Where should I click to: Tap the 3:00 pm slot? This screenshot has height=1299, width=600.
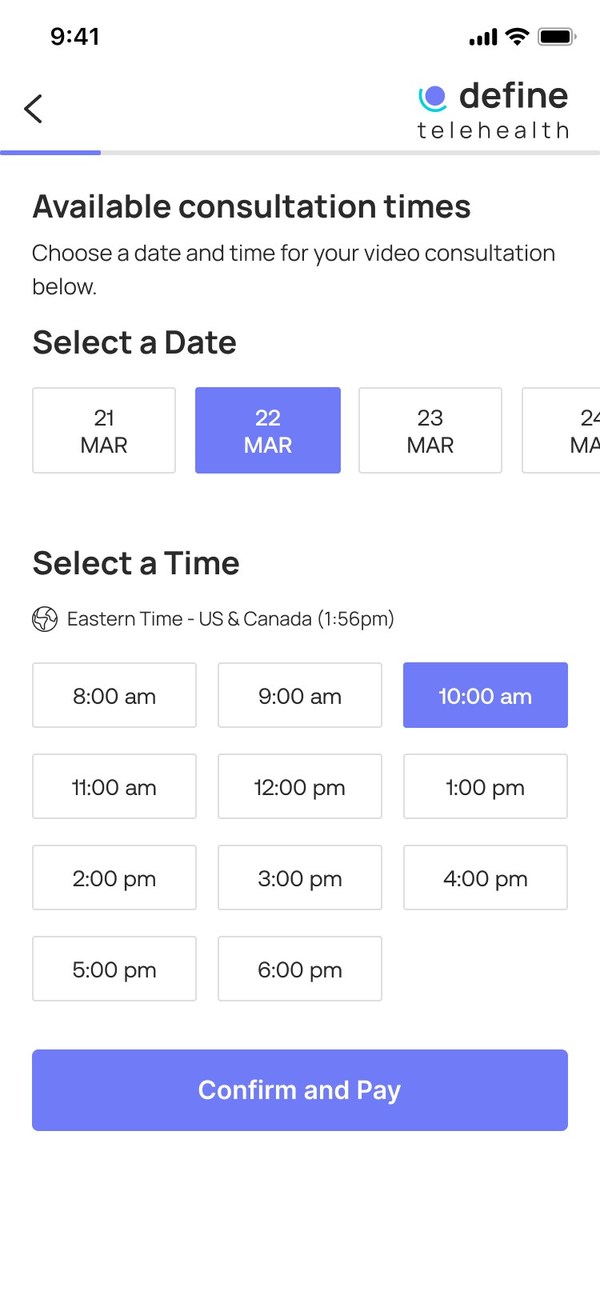pos(300,877)
